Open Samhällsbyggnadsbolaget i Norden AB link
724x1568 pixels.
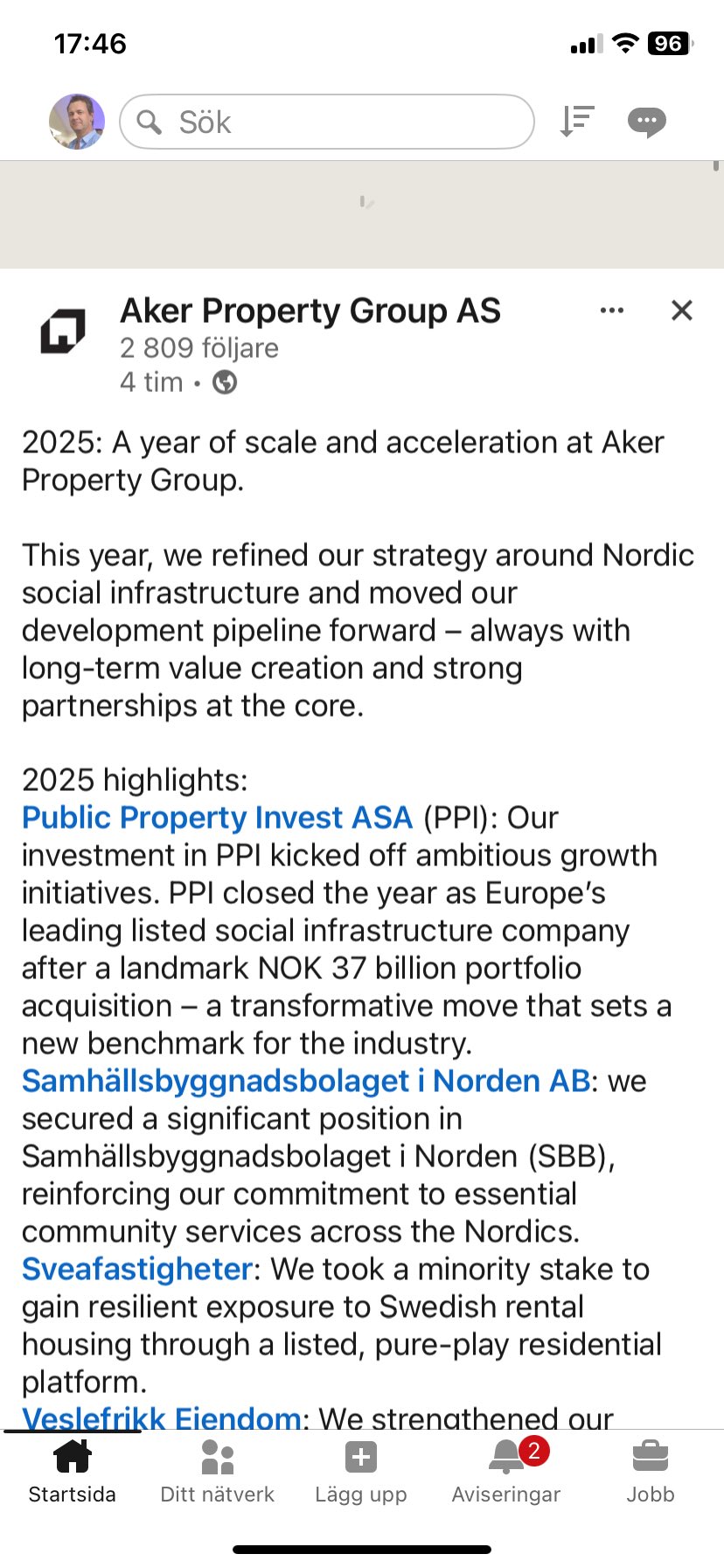[306, 1081]
